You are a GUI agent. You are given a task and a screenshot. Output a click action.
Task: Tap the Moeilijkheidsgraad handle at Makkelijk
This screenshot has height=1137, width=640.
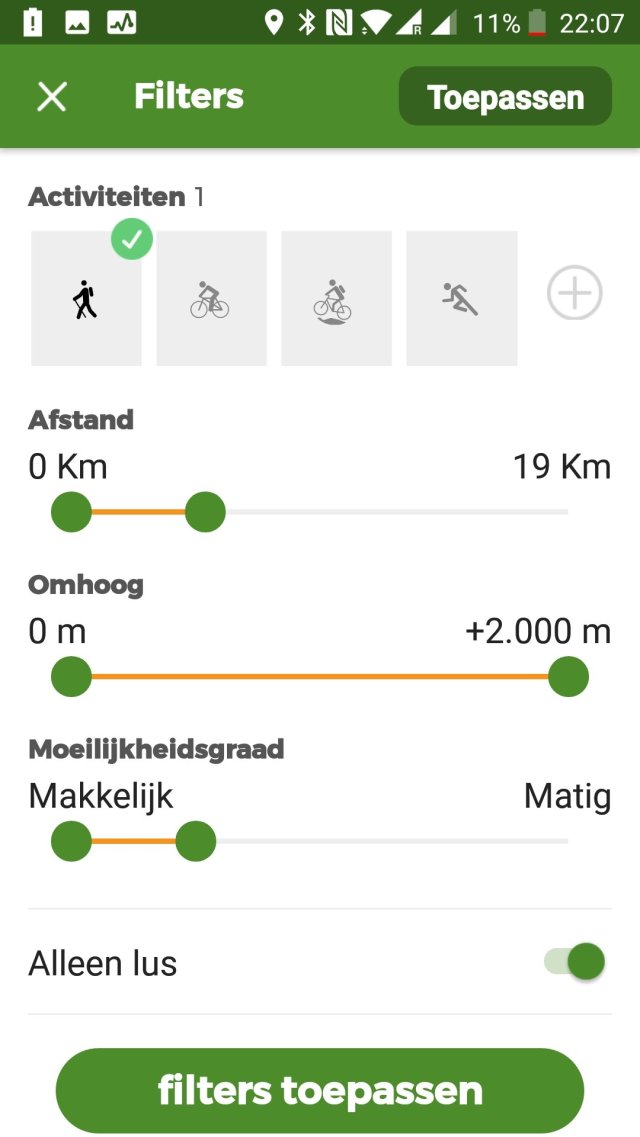tap(71, 841)
